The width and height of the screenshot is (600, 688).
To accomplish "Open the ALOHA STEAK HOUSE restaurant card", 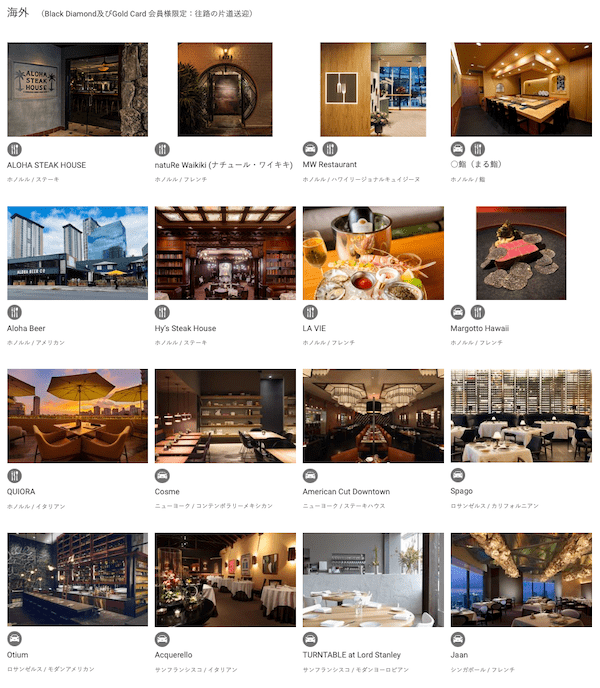I will click(x=77, y=90).
